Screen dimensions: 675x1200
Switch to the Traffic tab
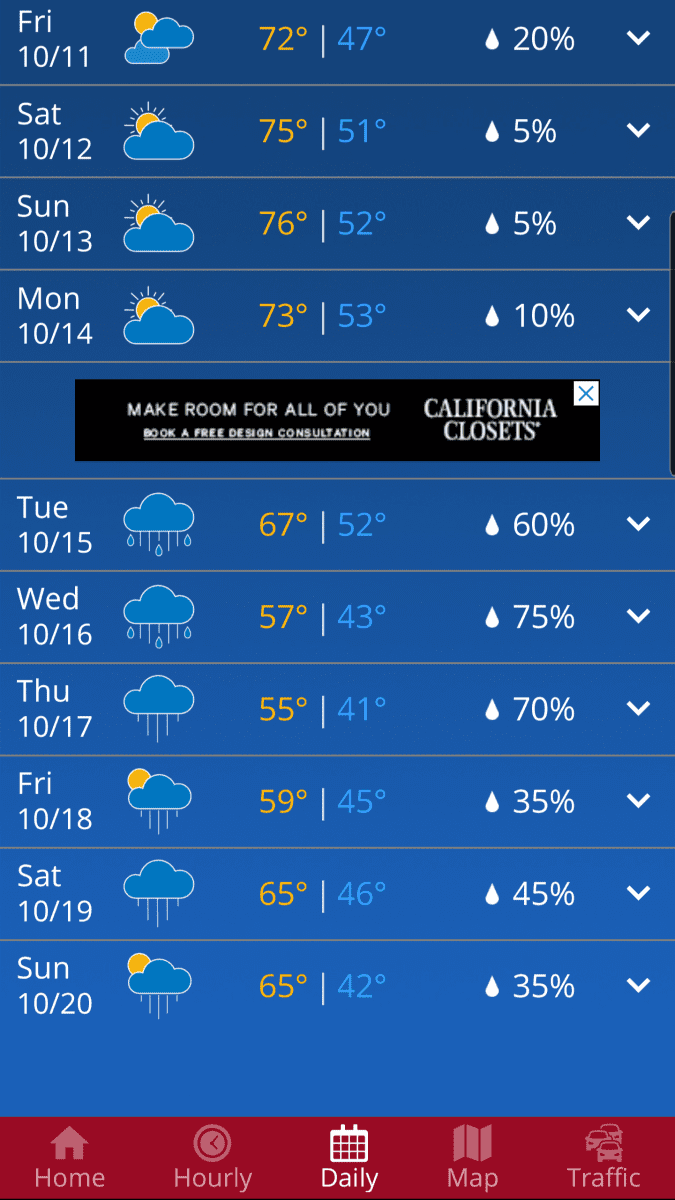point(603,1158)
